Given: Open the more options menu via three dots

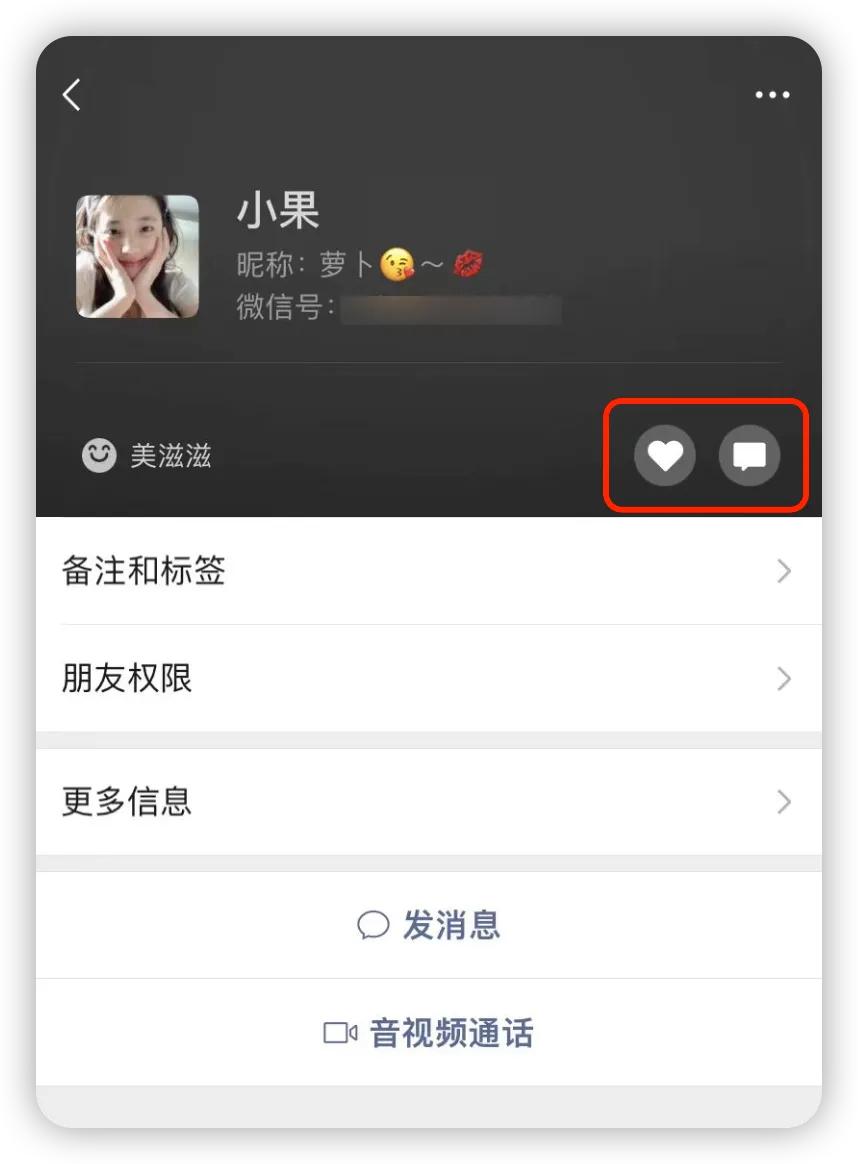Looking at the screenshot, I should tap(772, 94).
